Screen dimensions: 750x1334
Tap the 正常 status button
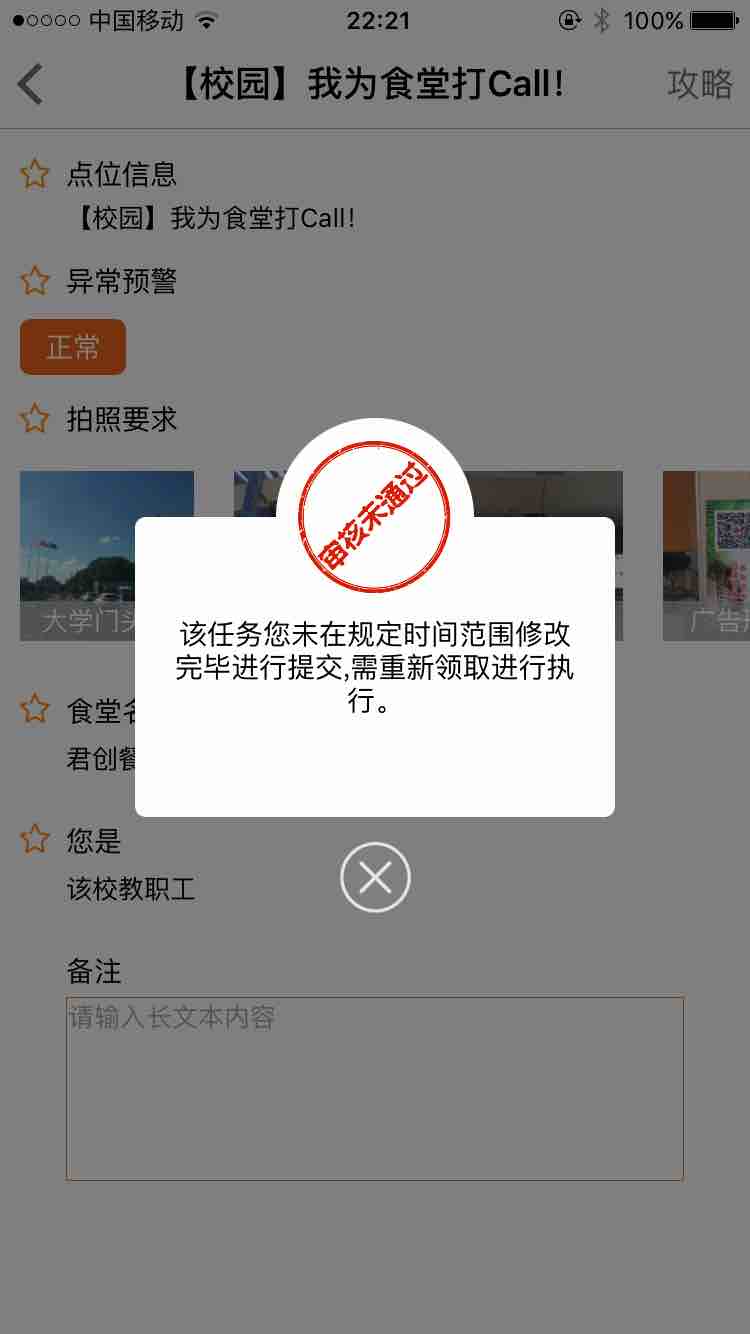(x=73, y=347)
